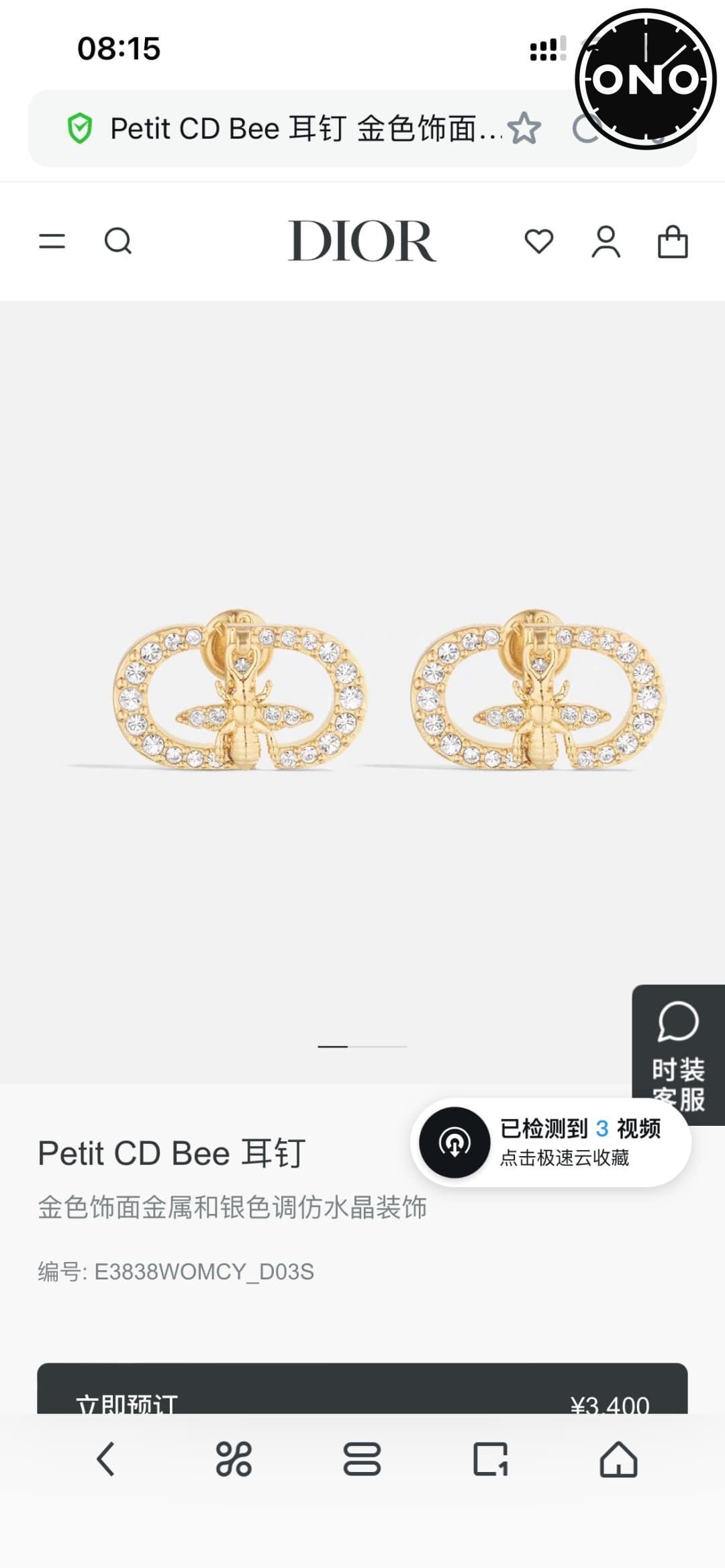Open the Dior site search

[x=118, y=241]
